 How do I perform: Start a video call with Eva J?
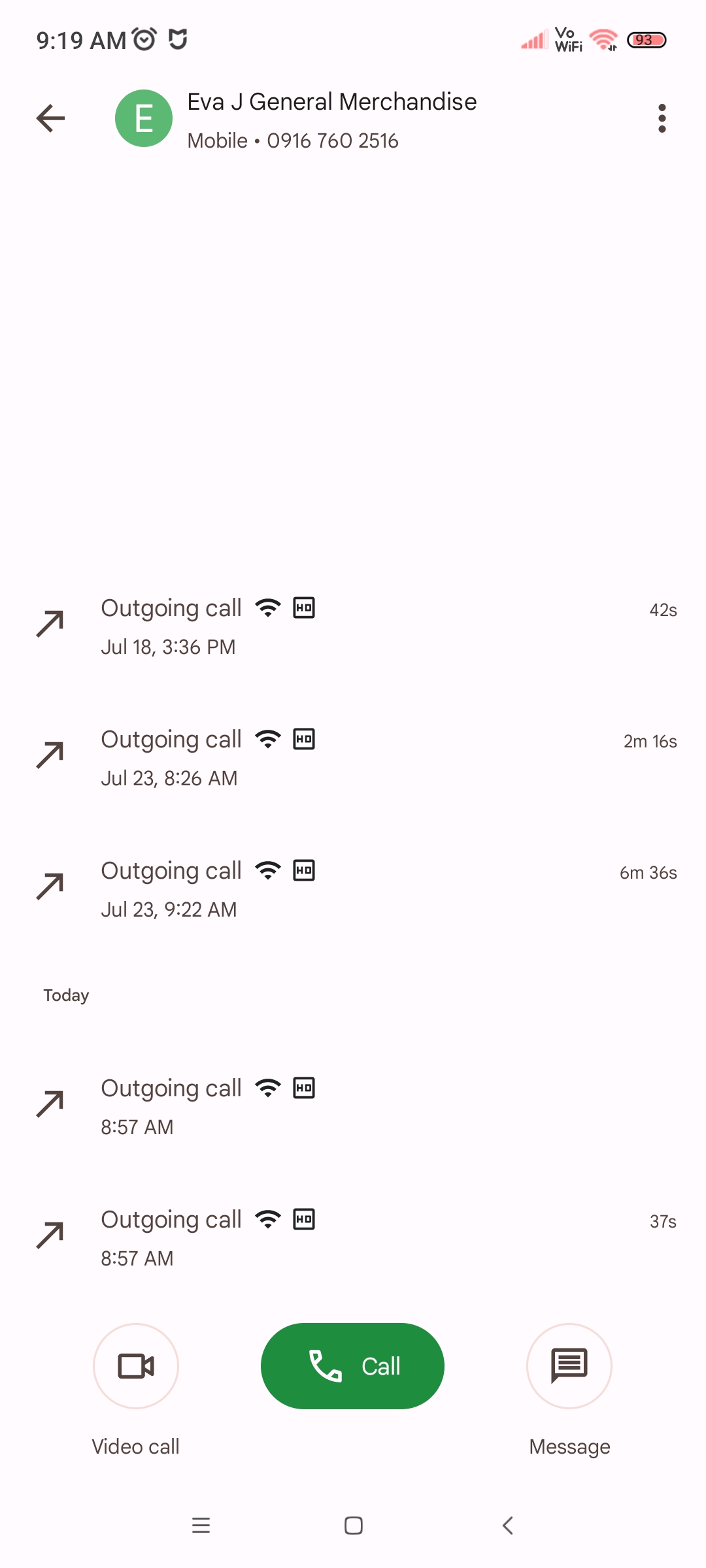(136, 1366)
